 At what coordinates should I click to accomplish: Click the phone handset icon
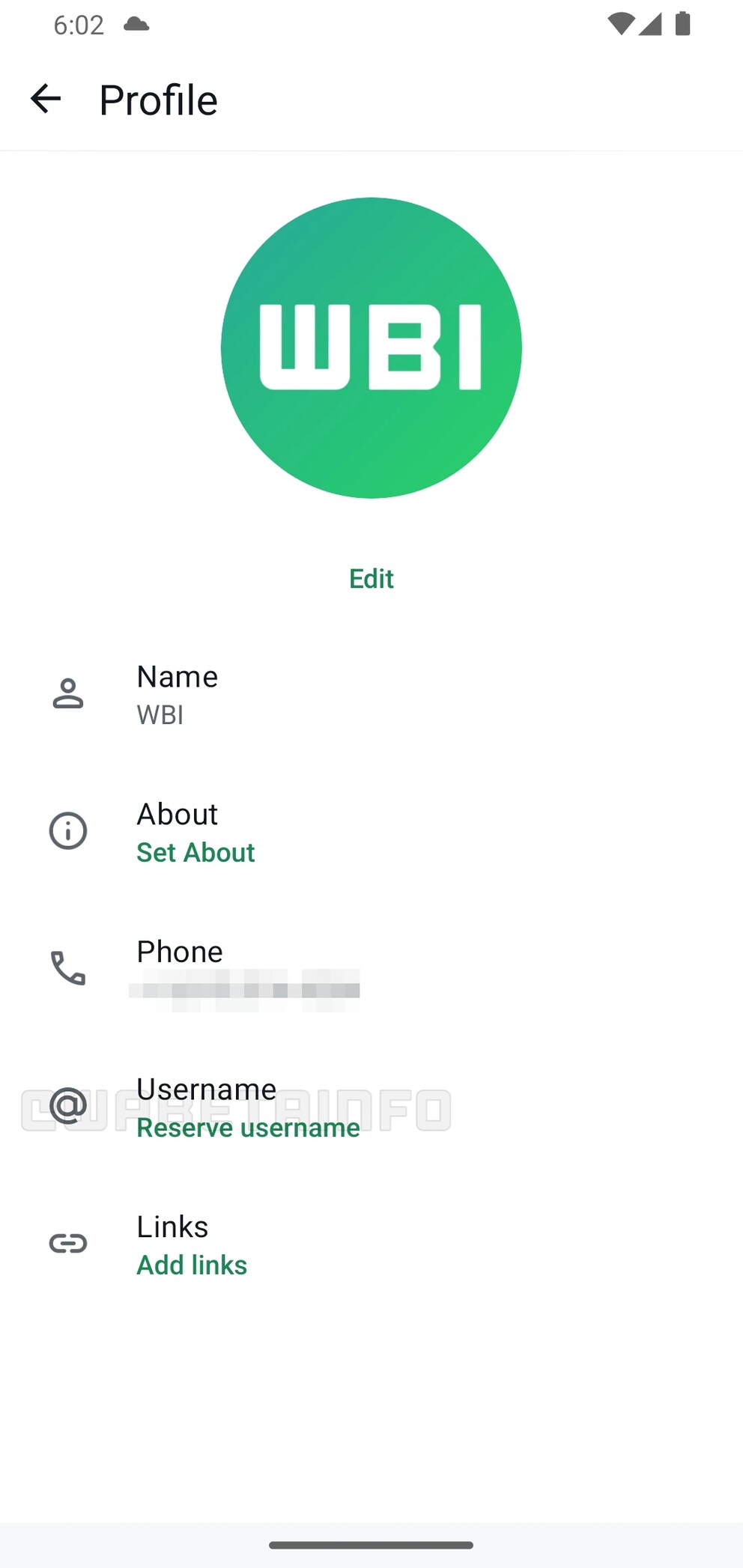(67, 969)
